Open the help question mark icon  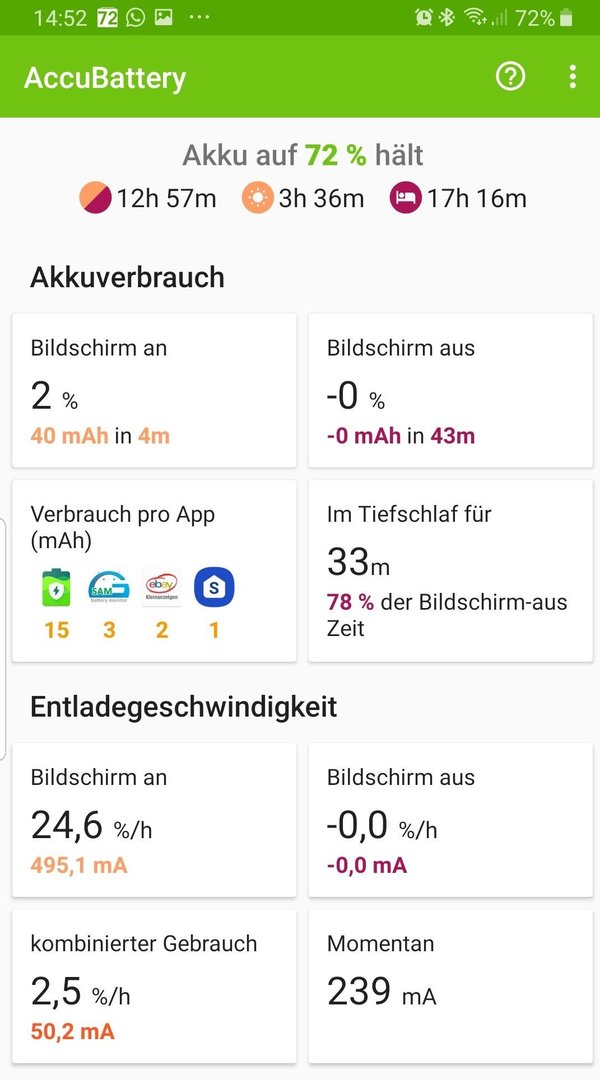510,76
